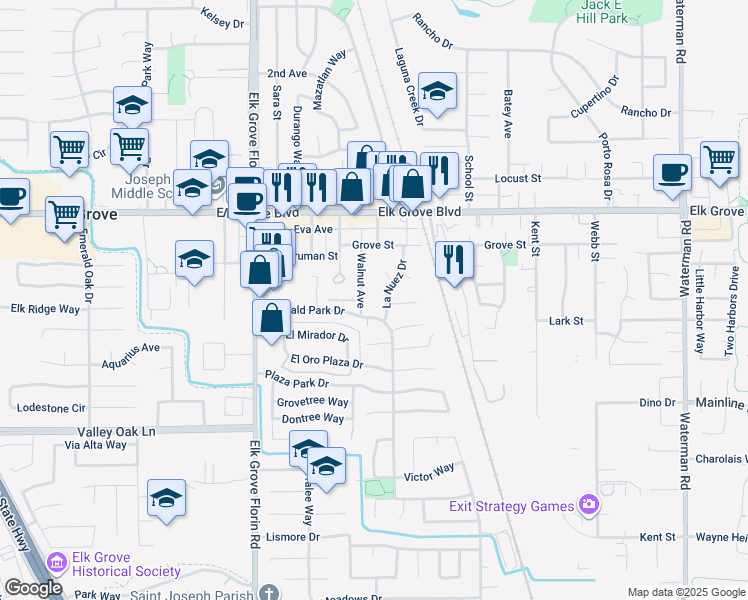The height and width of the screenshot is (600, 748).
Task: Select the Elk Grove Historical Society marker
Action: point(56,564)
